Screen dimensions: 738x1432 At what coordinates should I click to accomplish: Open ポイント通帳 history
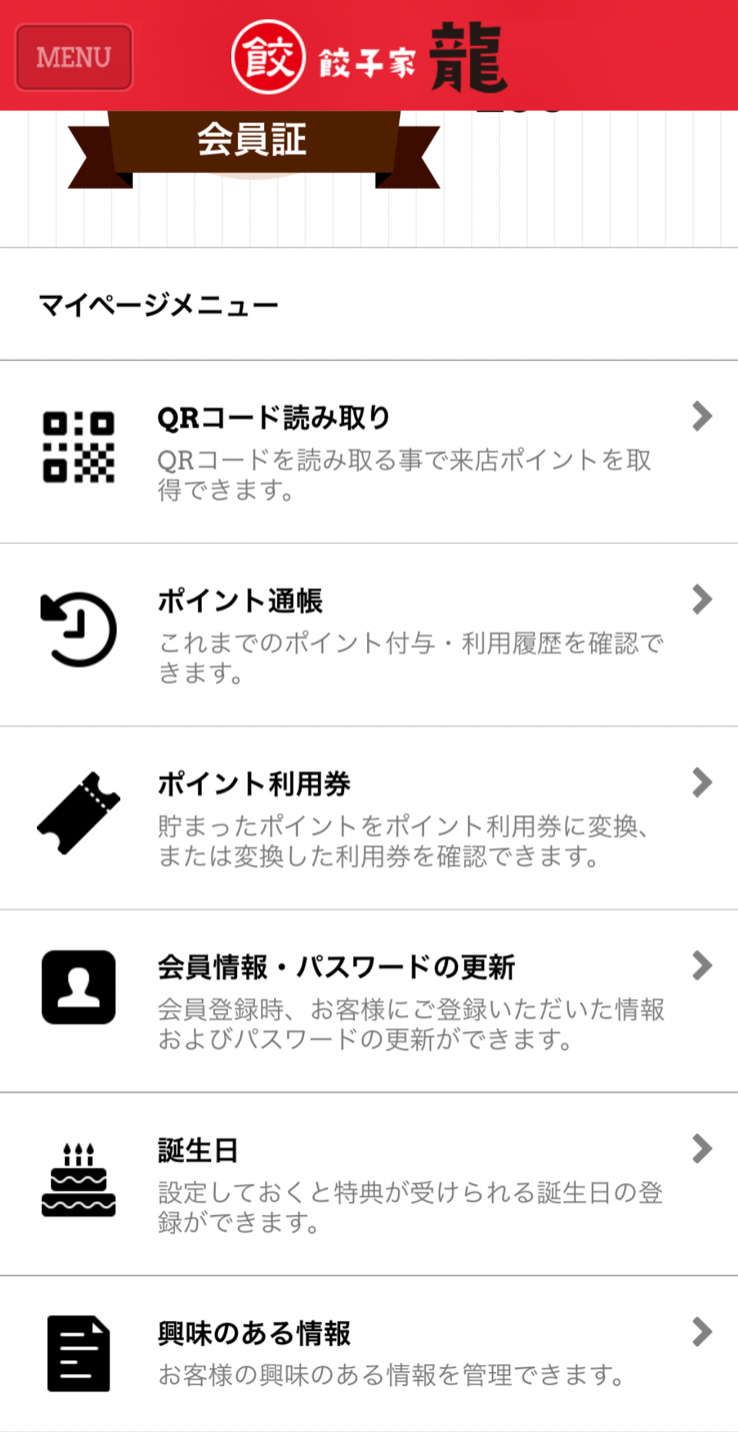coord(369,635)
